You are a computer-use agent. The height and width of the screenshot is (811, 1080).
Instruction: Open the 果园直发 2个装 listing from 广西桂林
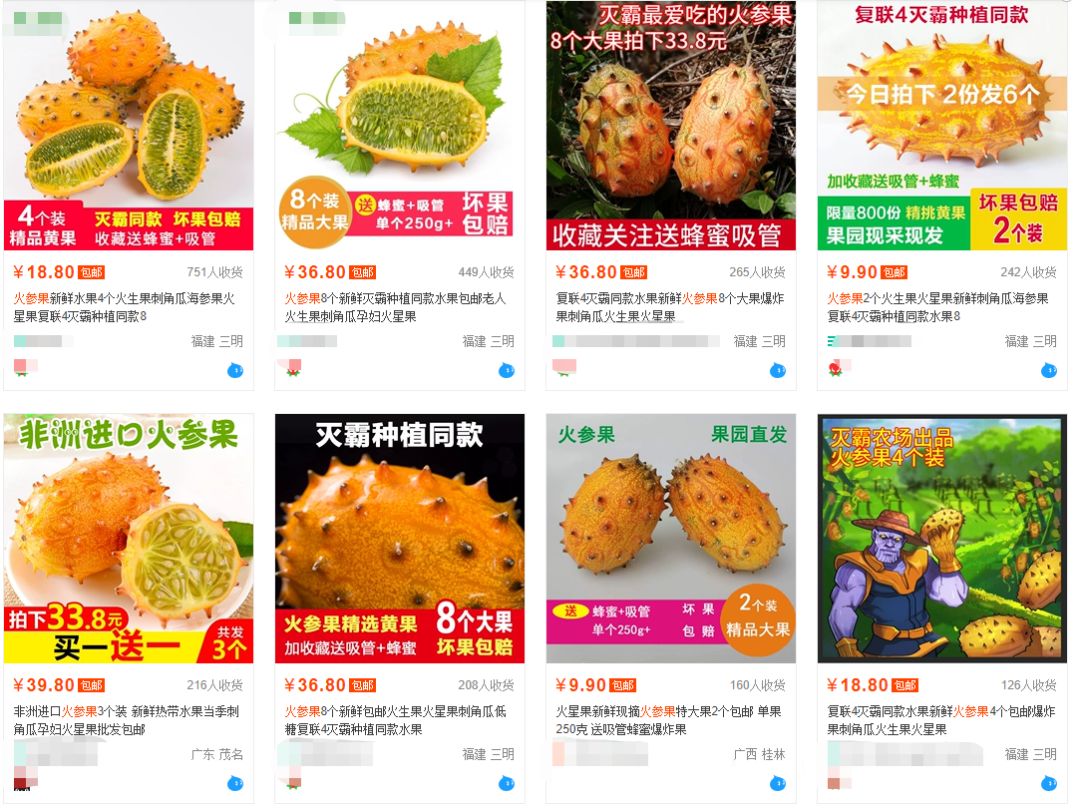click(670, 538)
